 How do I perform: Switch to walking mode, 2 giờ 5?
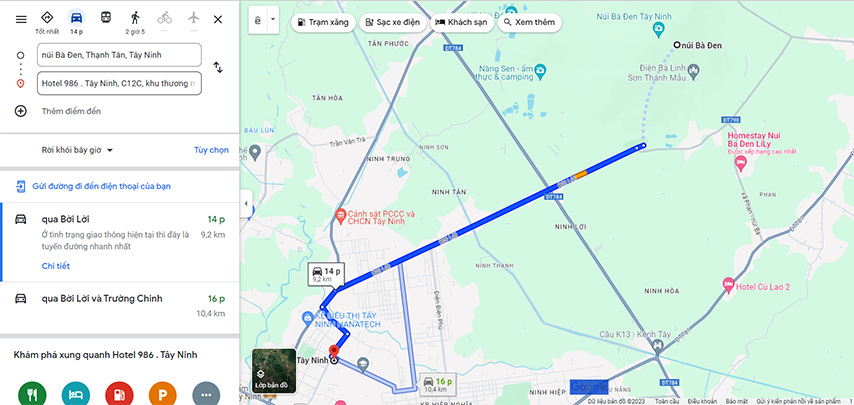(x=135, y=20)
